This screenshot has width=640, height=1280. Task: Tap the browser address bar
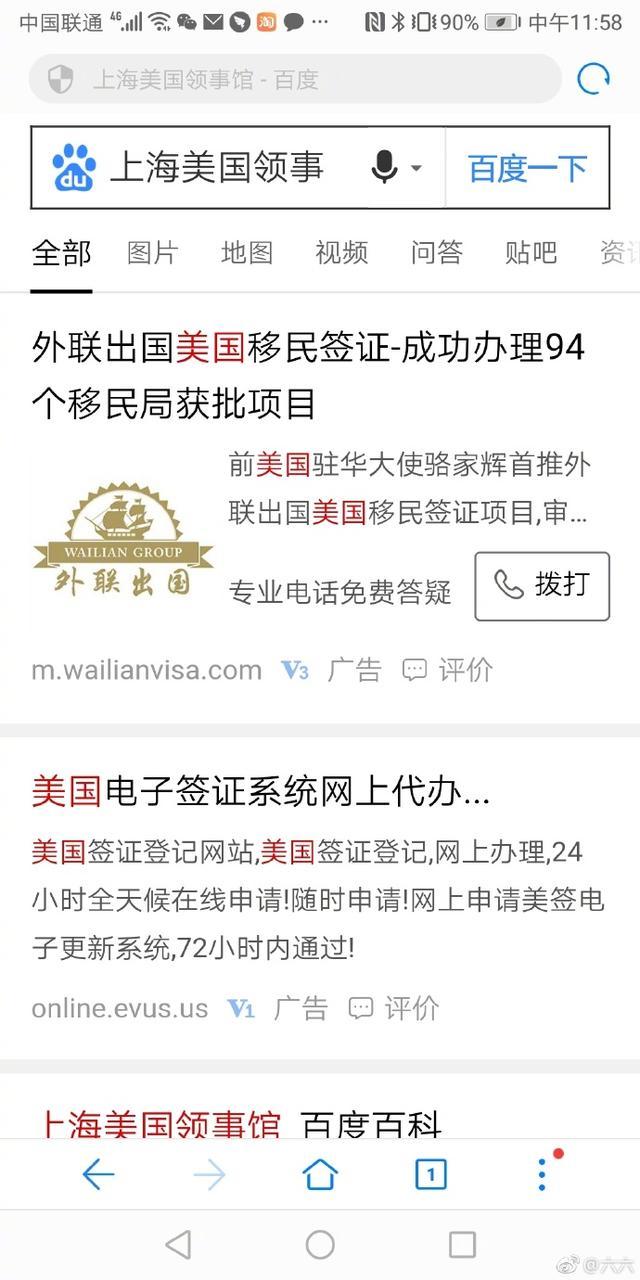pyautogui.click(x=295, y=80)
